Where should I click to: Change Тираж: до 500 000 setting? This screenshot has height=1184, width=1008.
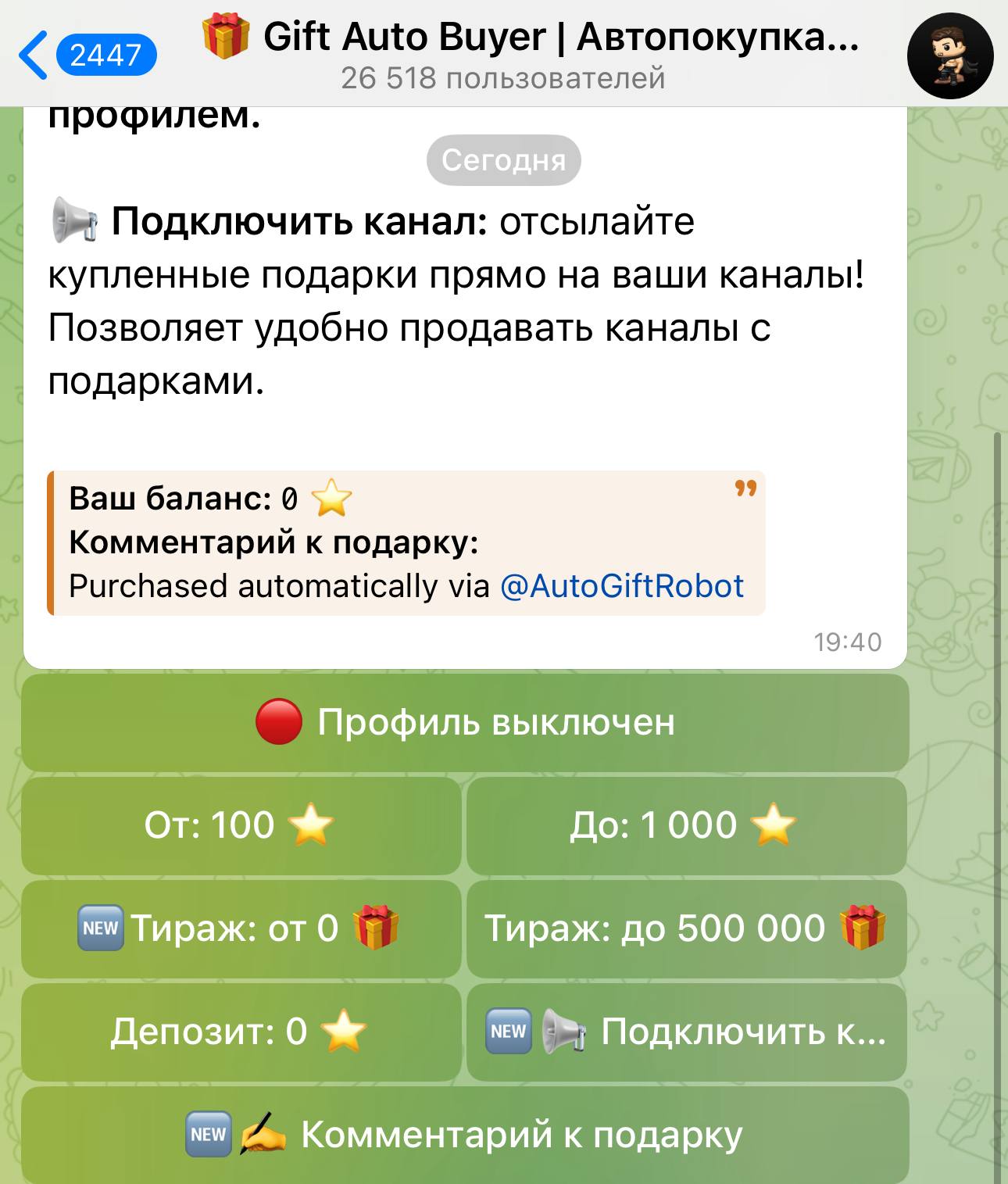tap(686, 928)
